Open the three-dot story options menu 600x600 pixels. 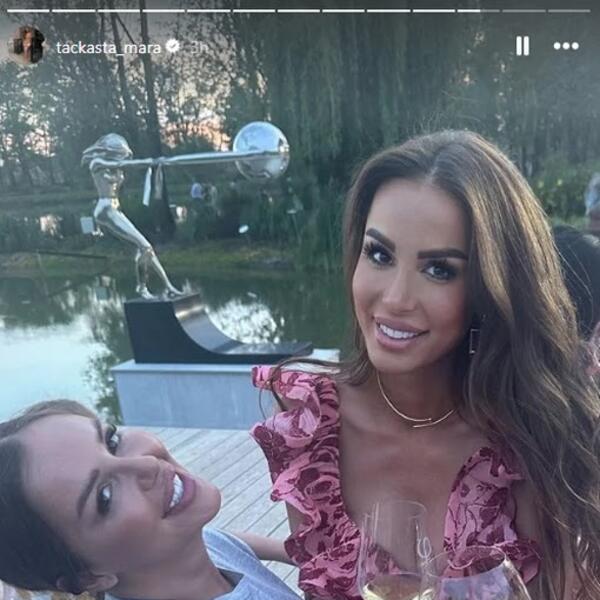(566, 45)
